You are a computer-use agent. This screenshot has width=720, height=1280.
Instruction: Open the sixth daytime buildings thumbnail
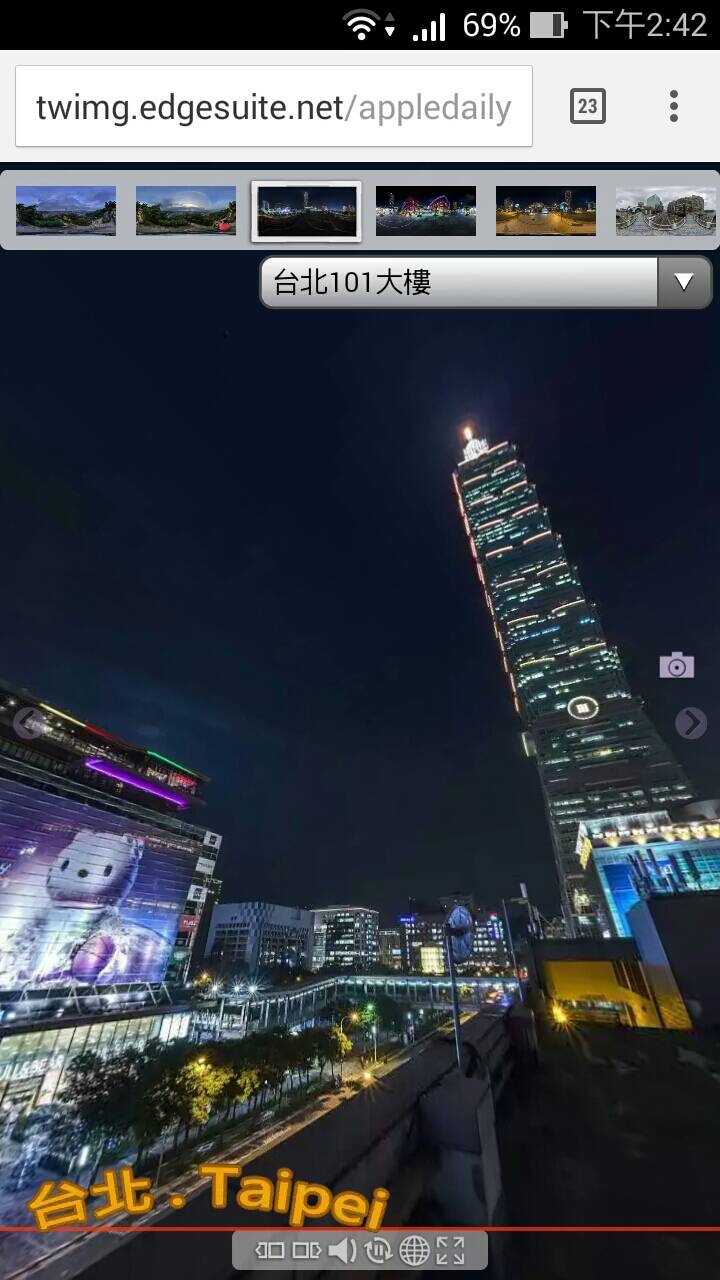(x=665, y=211)
